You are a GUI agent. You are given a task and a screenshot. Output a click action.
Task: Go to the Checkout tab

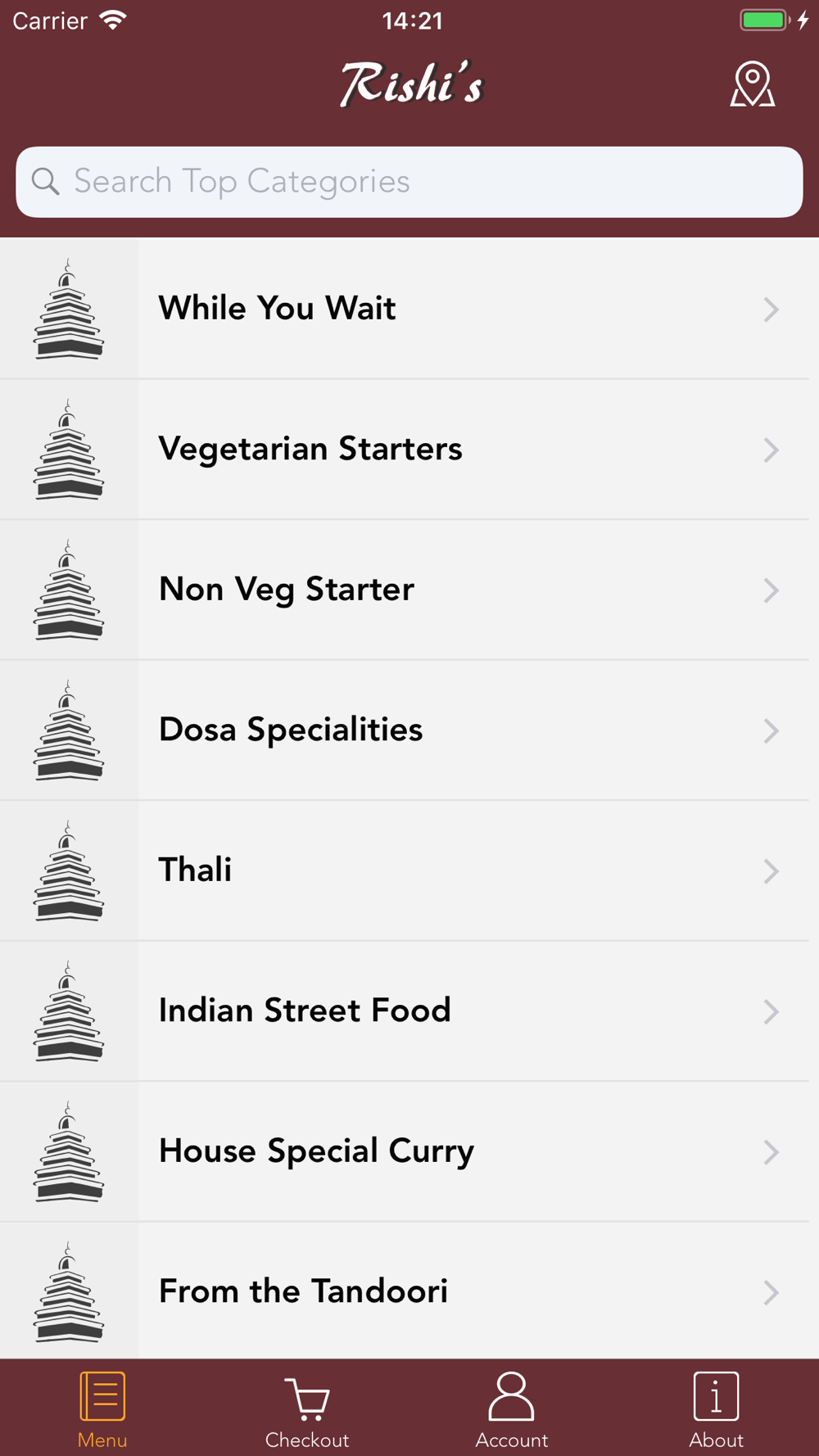click(x=307, y=1409)
